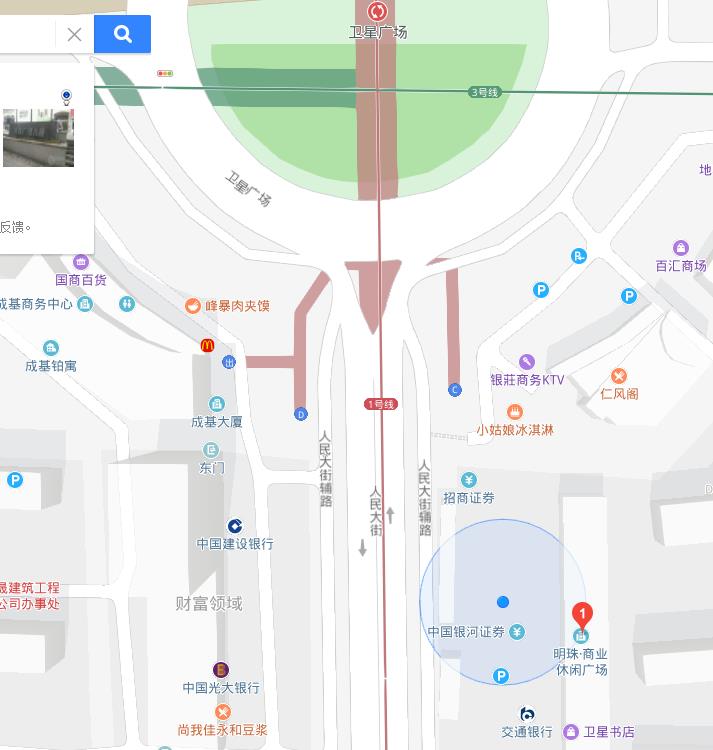This screenshot has height=750, width=713.
Task: Tap the McDonald's marker
Action: (x=207, y=345)
